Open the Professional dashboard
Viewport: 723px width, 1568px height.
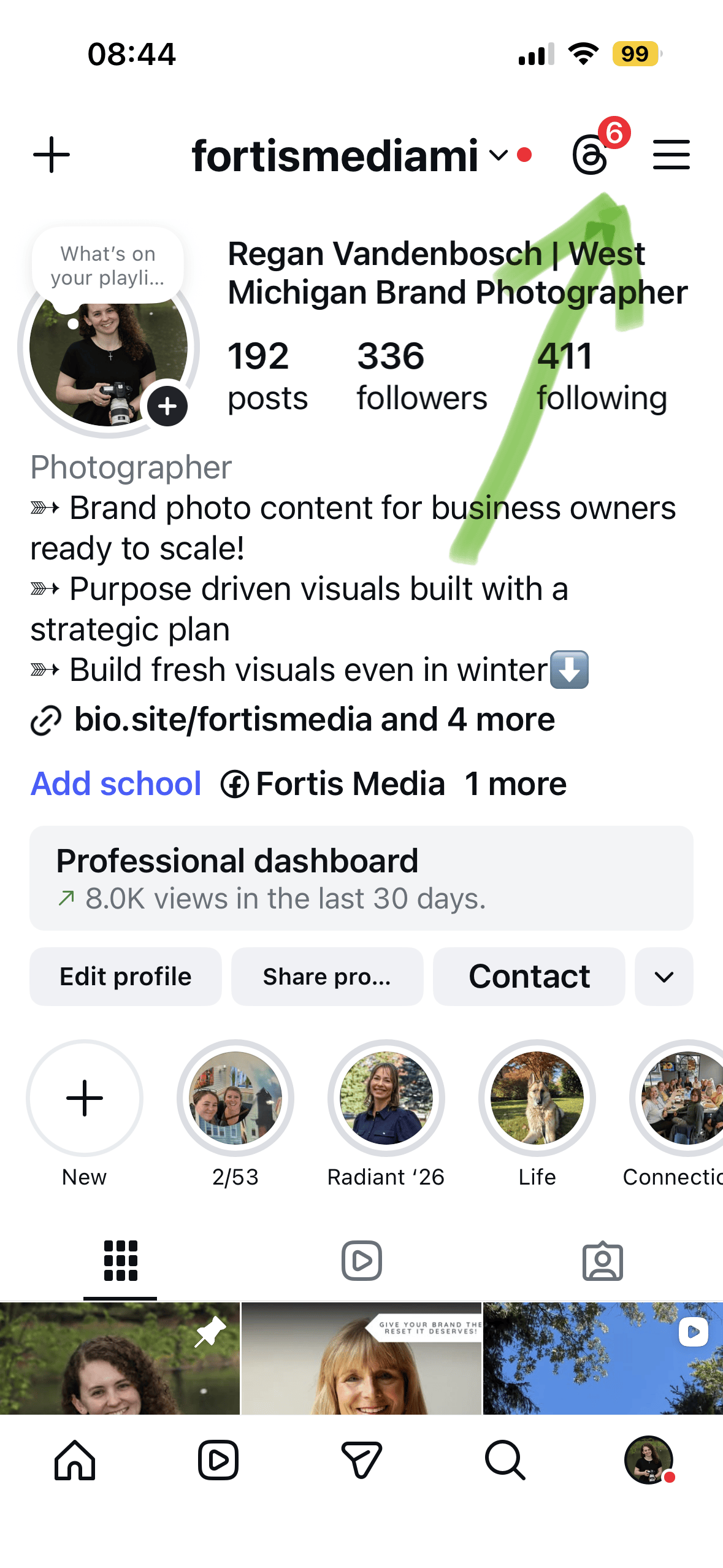[361, 878]
